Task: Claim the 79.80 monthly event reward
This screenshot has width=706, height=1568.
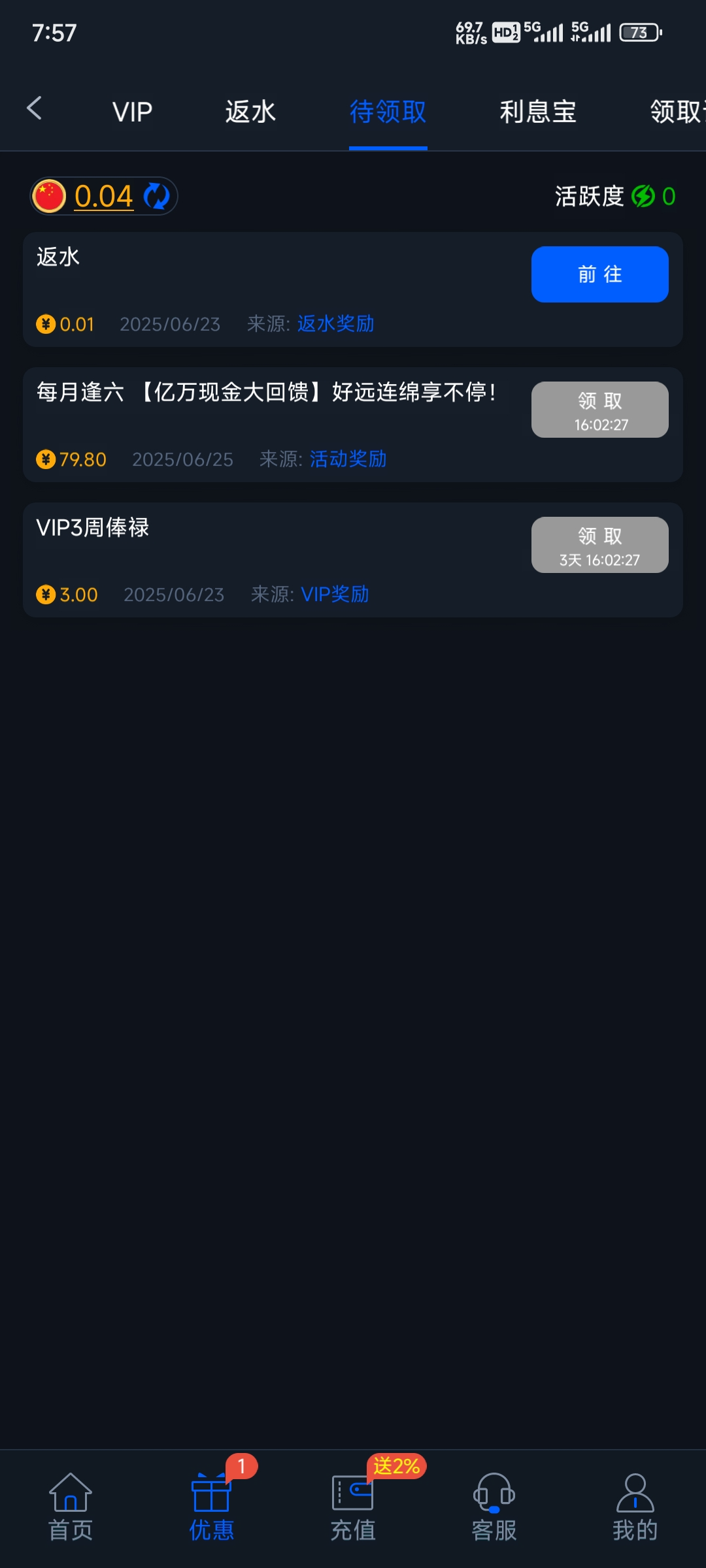Action: click(x=599, y=410)
